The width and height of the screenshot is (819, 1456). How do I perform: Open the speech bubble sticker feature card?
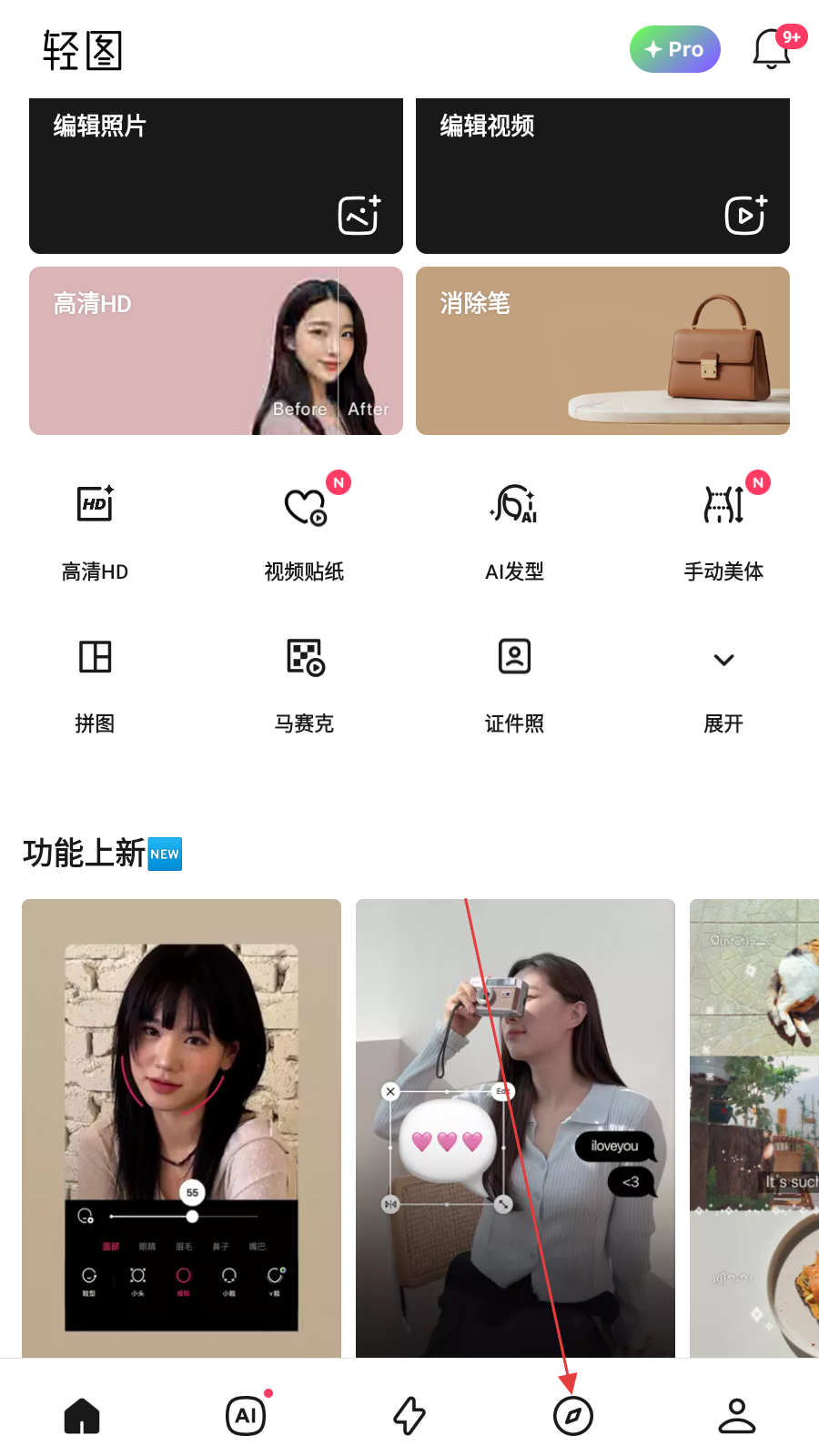click(x=515, y=1128)
